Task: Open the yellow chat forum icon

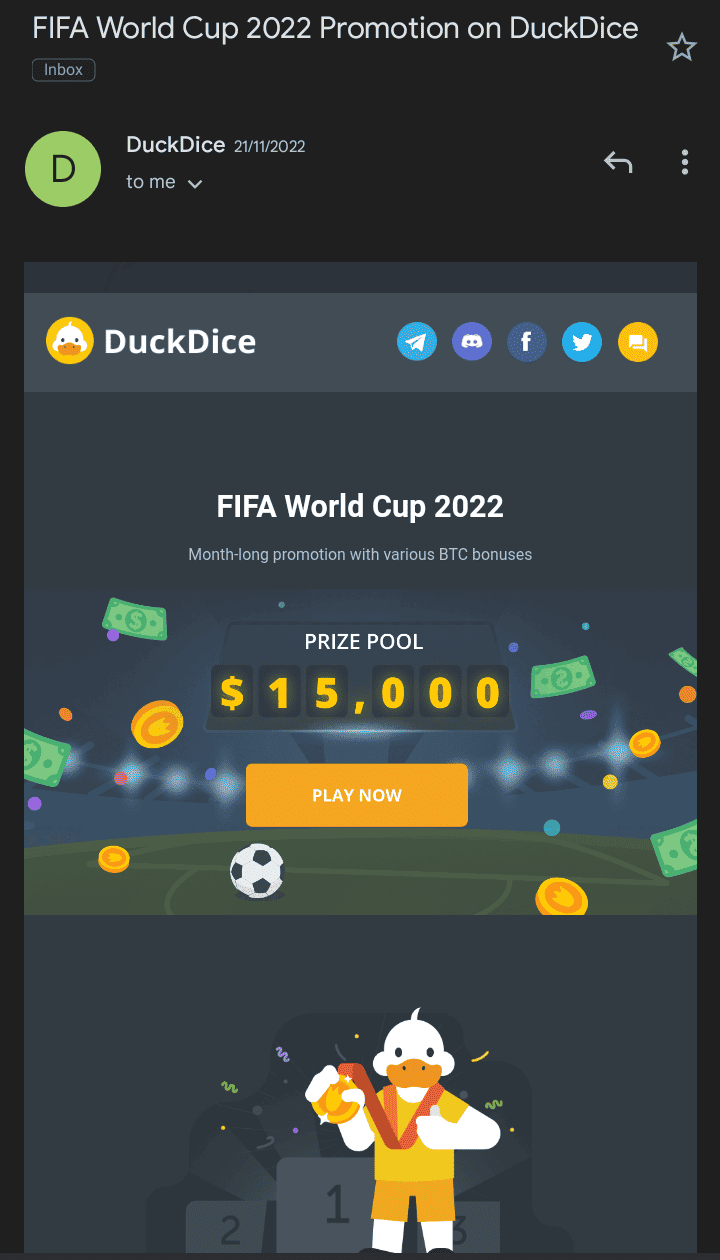Action: point(637,342)
